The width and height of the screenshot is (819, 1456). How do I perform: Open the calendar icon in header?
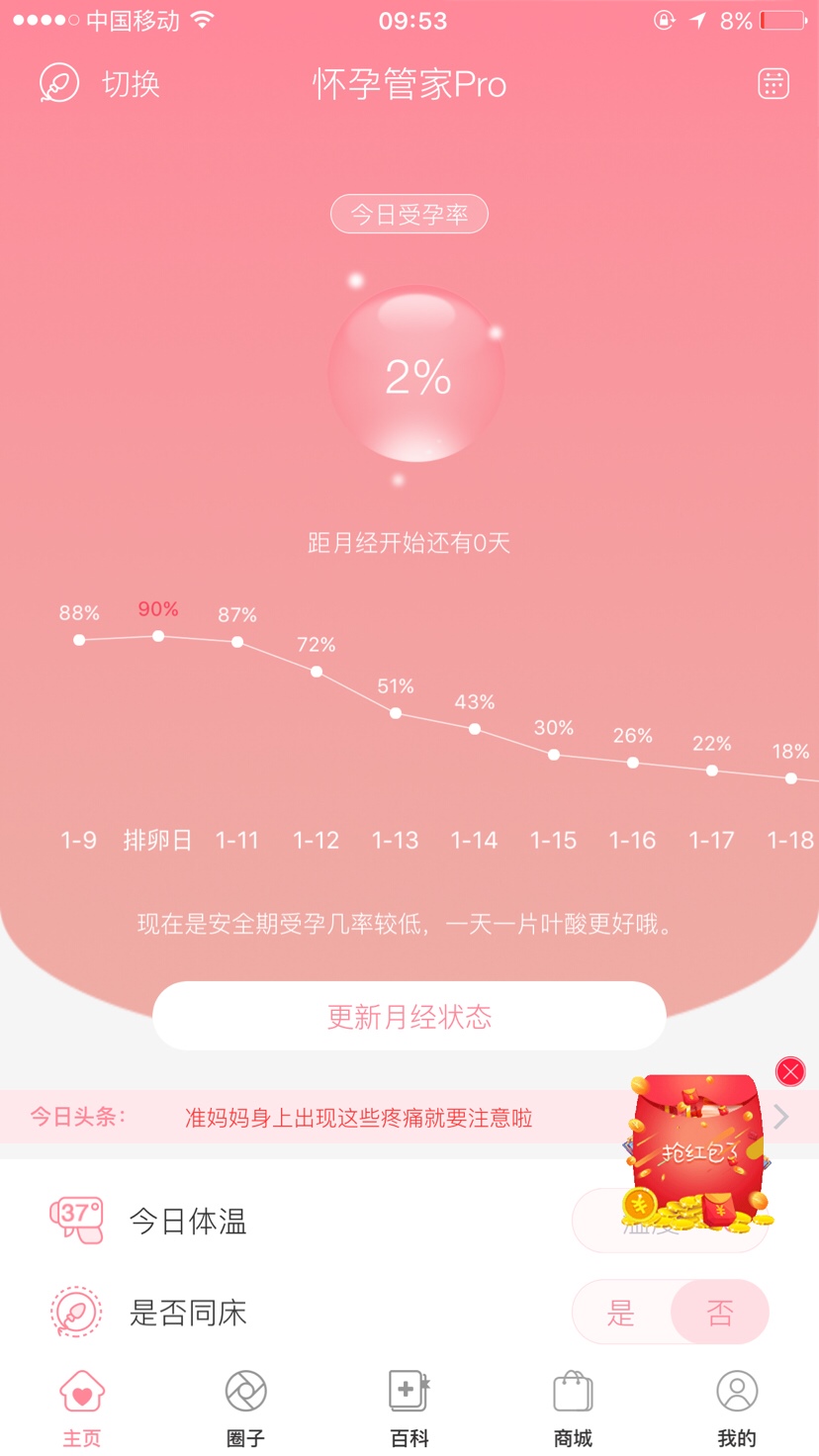773,84
